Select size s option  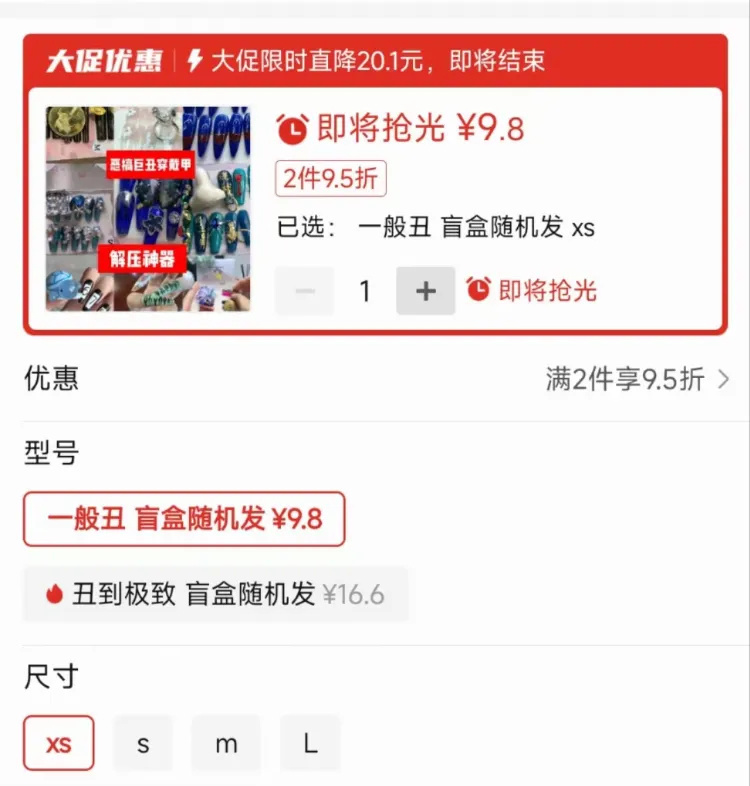coord(142,743)
